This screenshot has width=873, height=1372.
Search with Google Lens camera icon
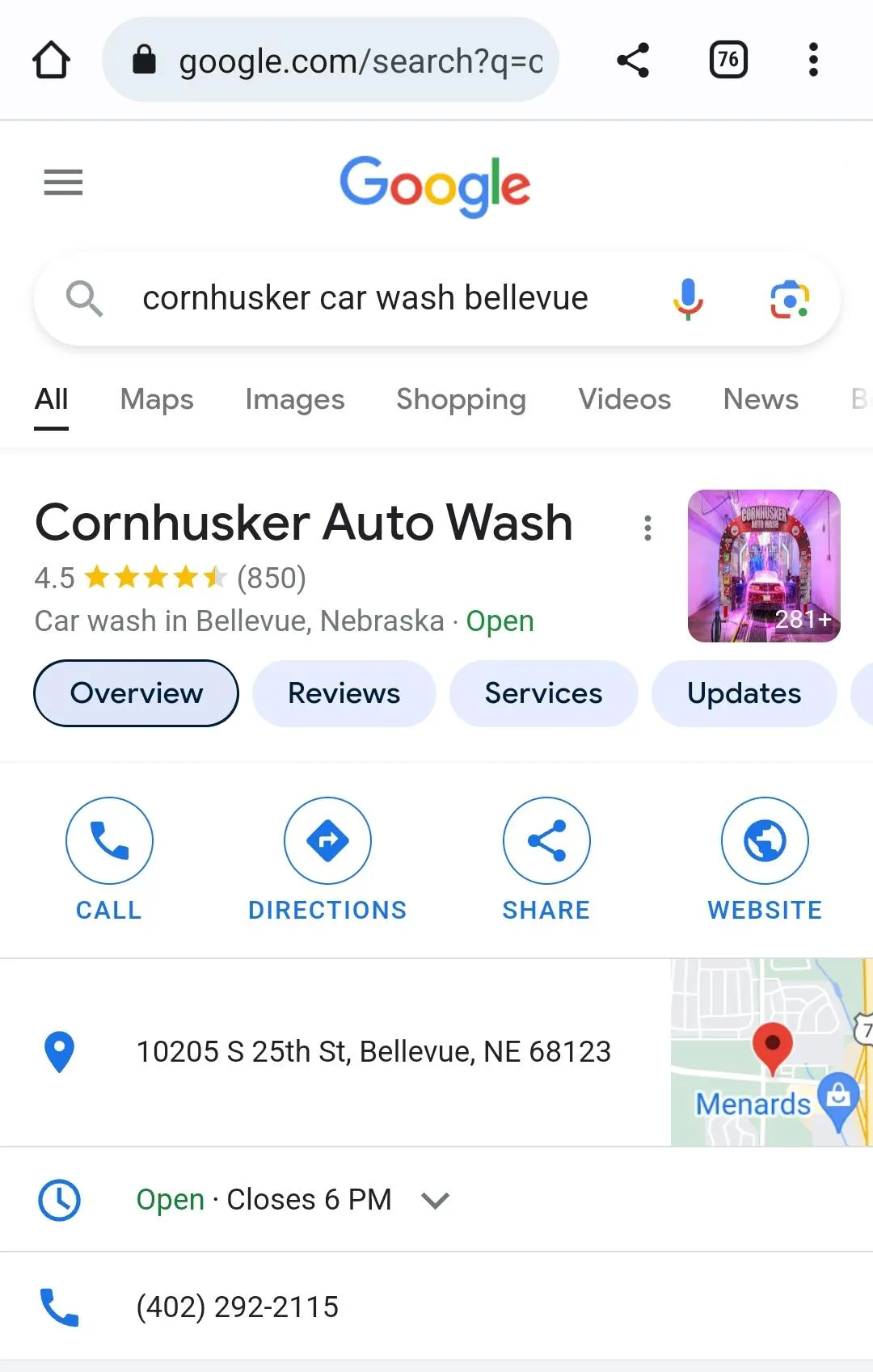click(x=790, y=299)
